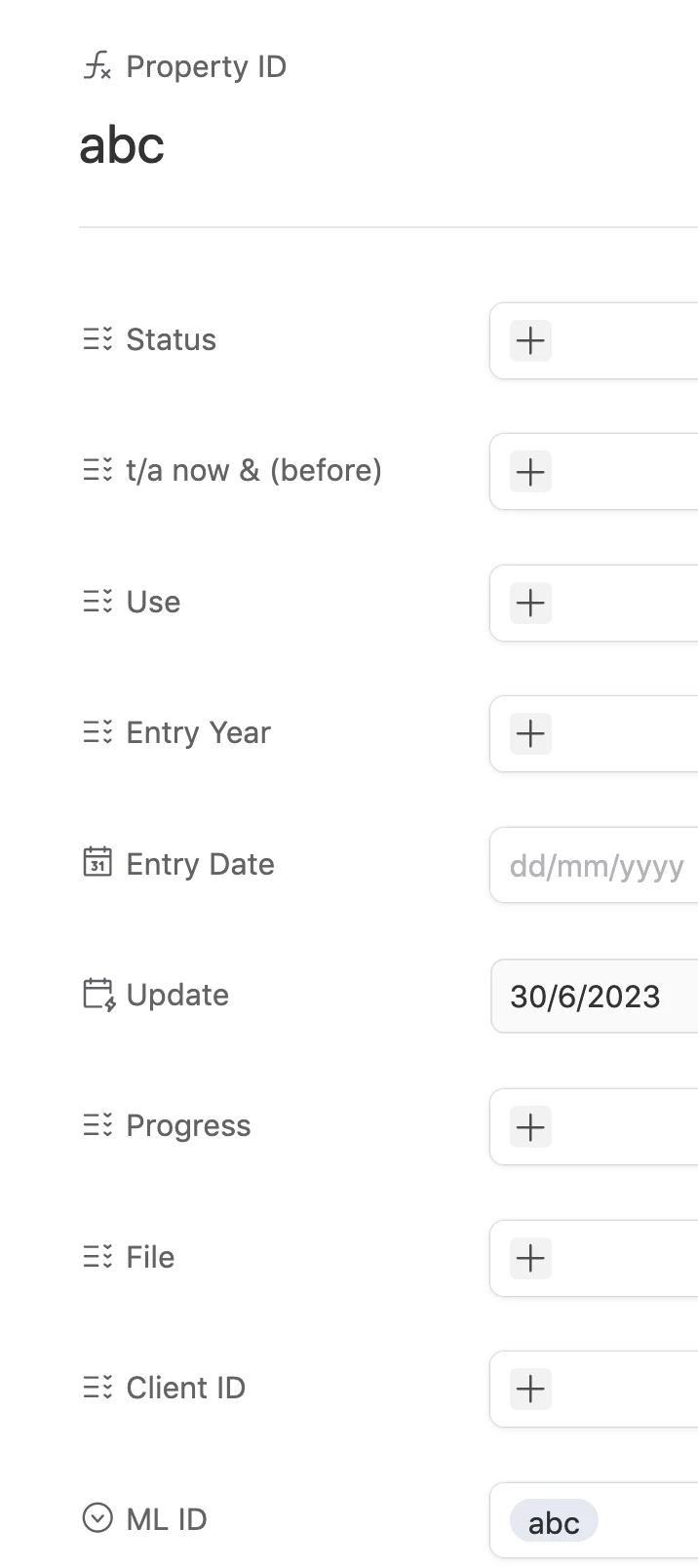Add a Client ID option
The width and height of the screenshot is (698, 1568).
[x=530, y=1389]
